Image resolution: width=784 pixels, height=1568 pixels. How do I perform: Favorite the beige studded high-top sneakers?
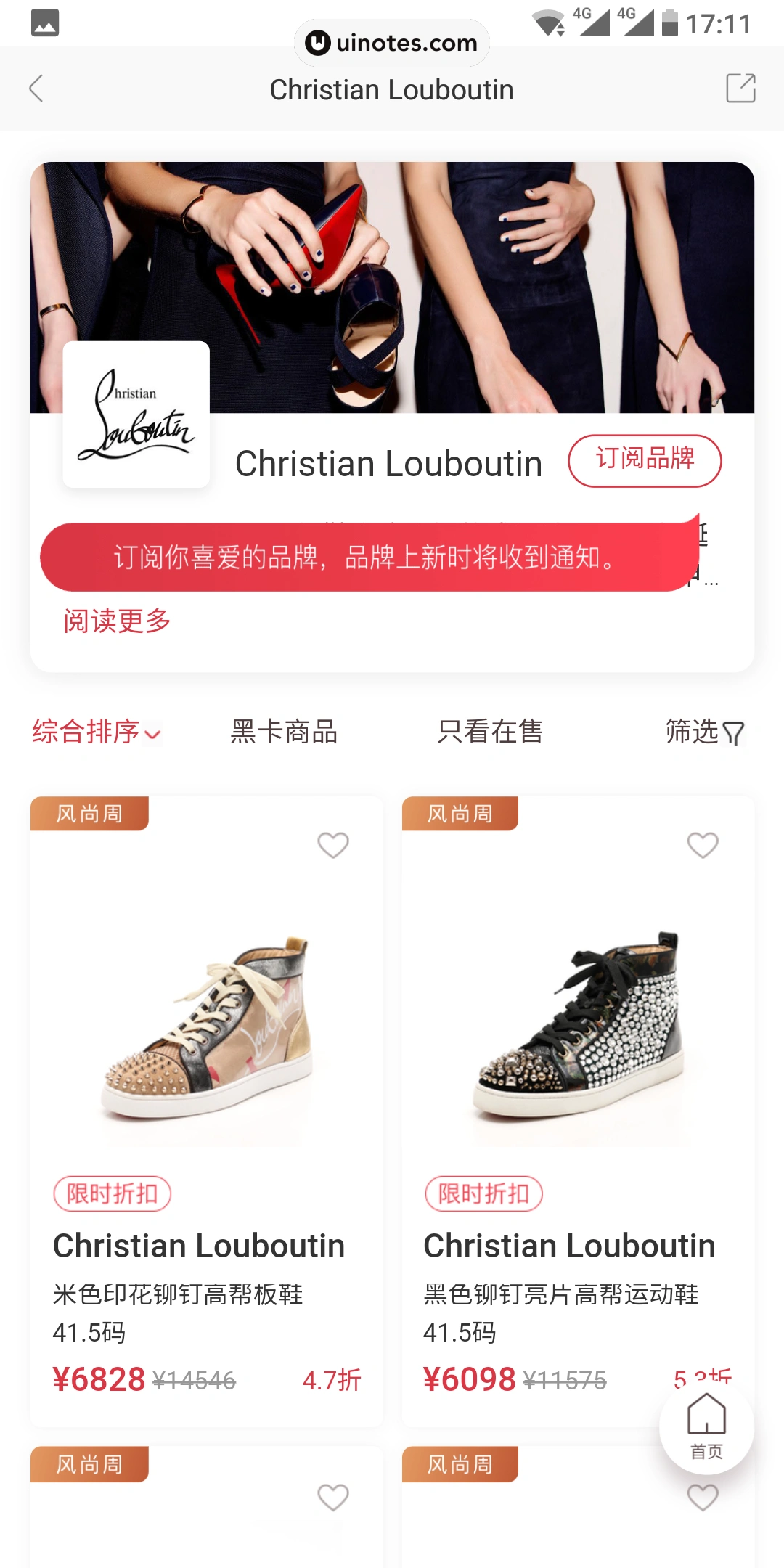coord(332,846)
